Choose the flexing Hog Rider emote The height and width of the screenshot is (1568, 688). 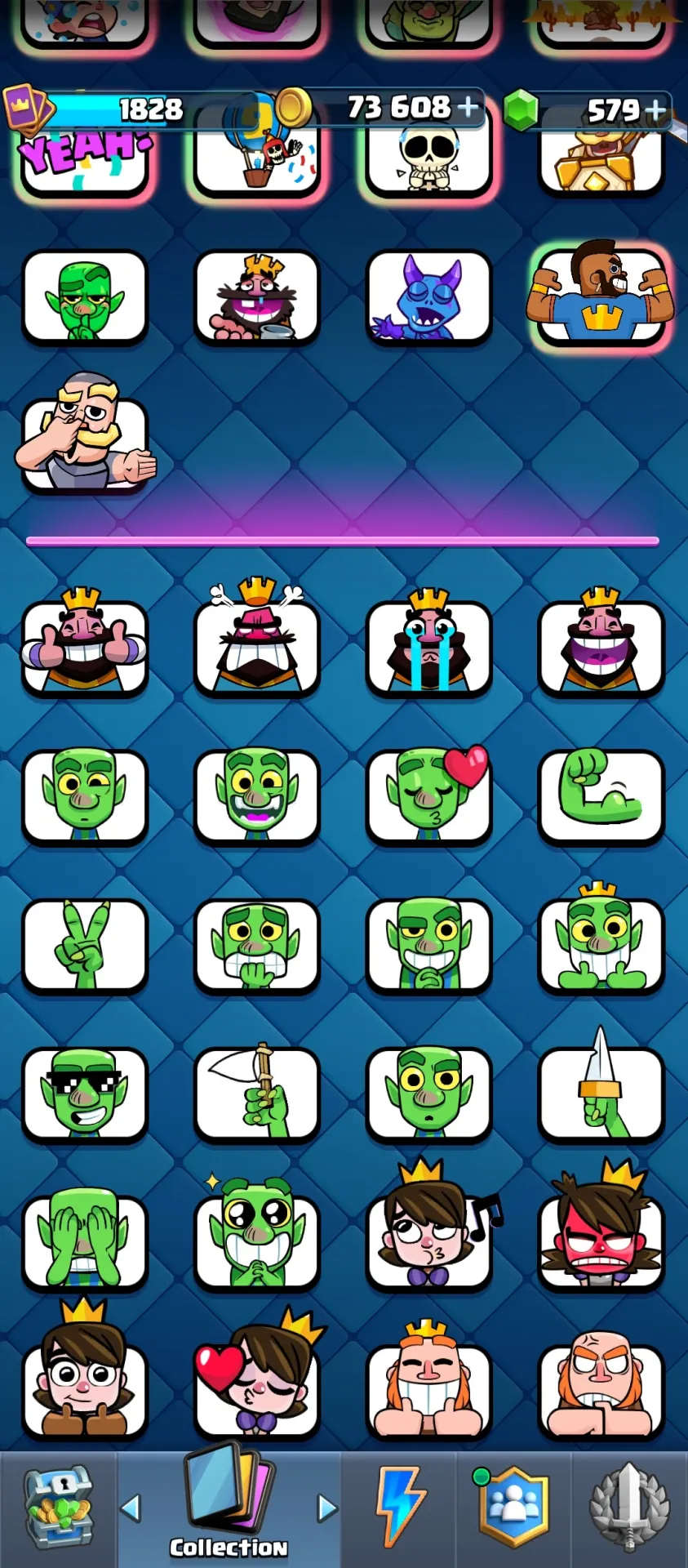601,296
